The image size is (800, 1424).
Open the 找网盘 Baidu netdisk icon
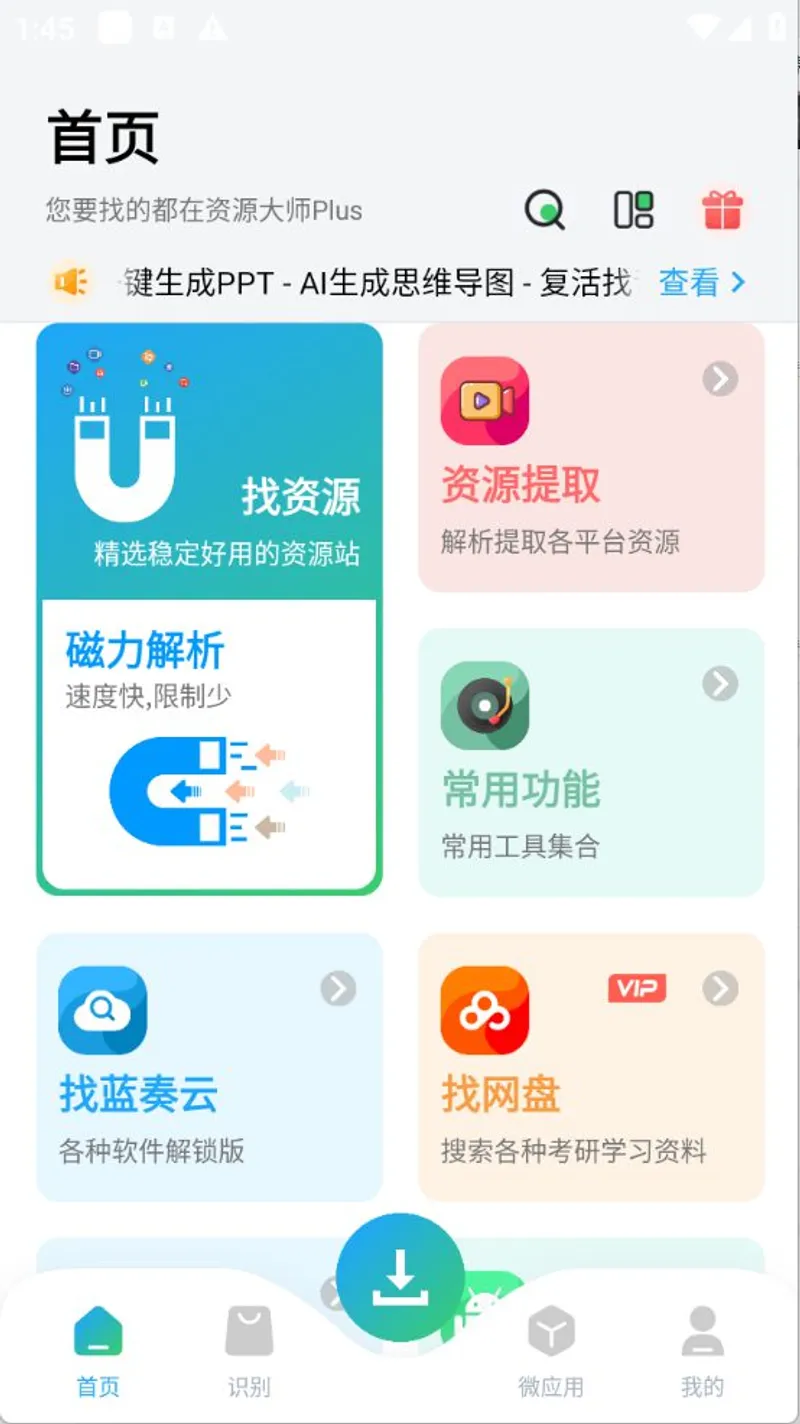(x=485, y=1010)
